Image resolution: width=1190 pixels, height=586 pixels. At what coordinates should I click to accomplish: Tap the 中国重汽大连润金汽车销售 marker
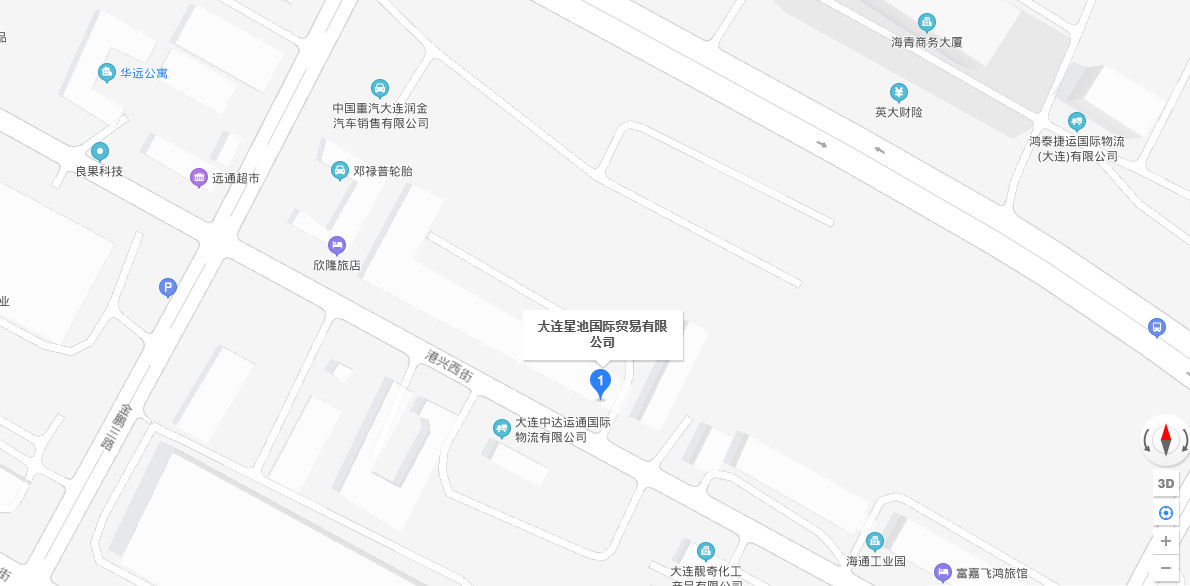coord(380,88)
